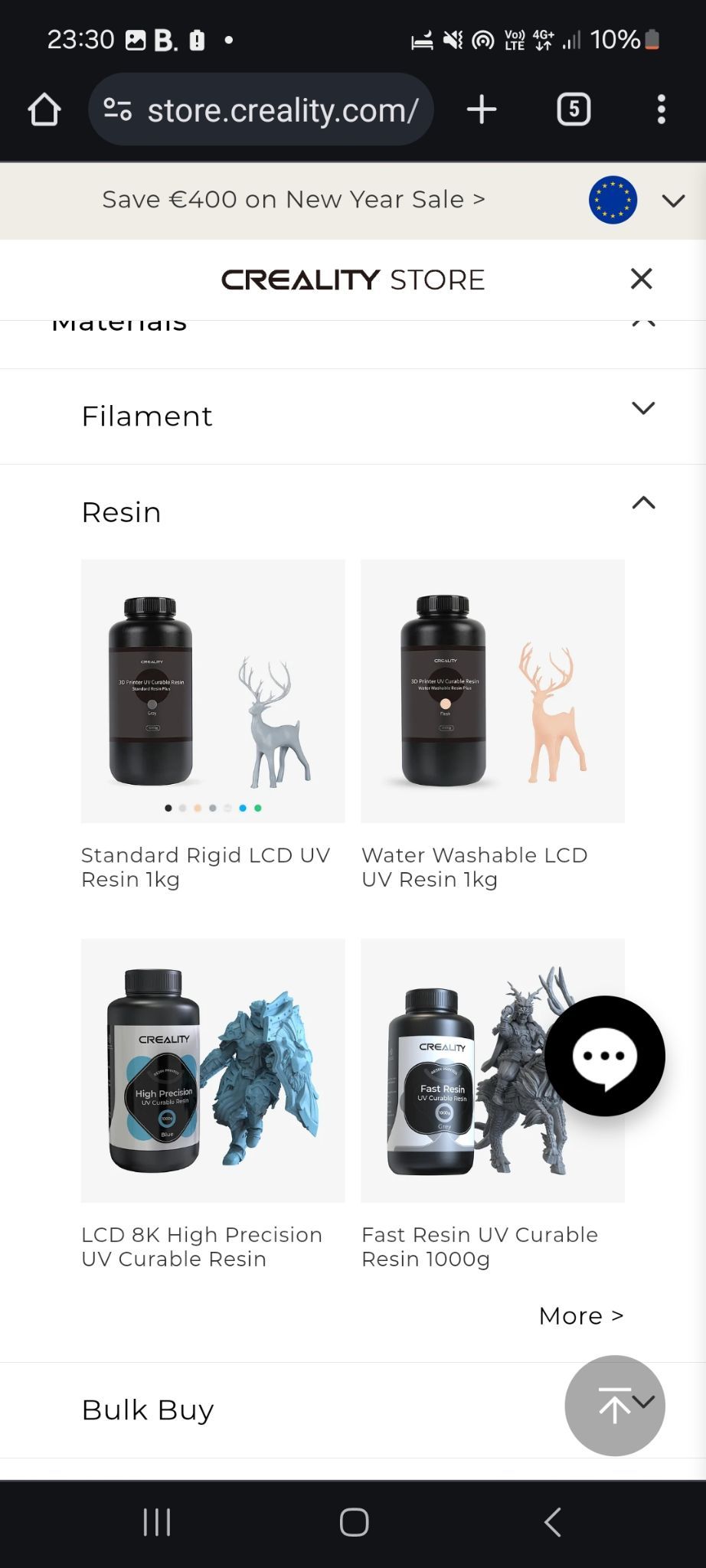Go back using system navigation
Screen dimensions: 706x1568
(553, 1522)
